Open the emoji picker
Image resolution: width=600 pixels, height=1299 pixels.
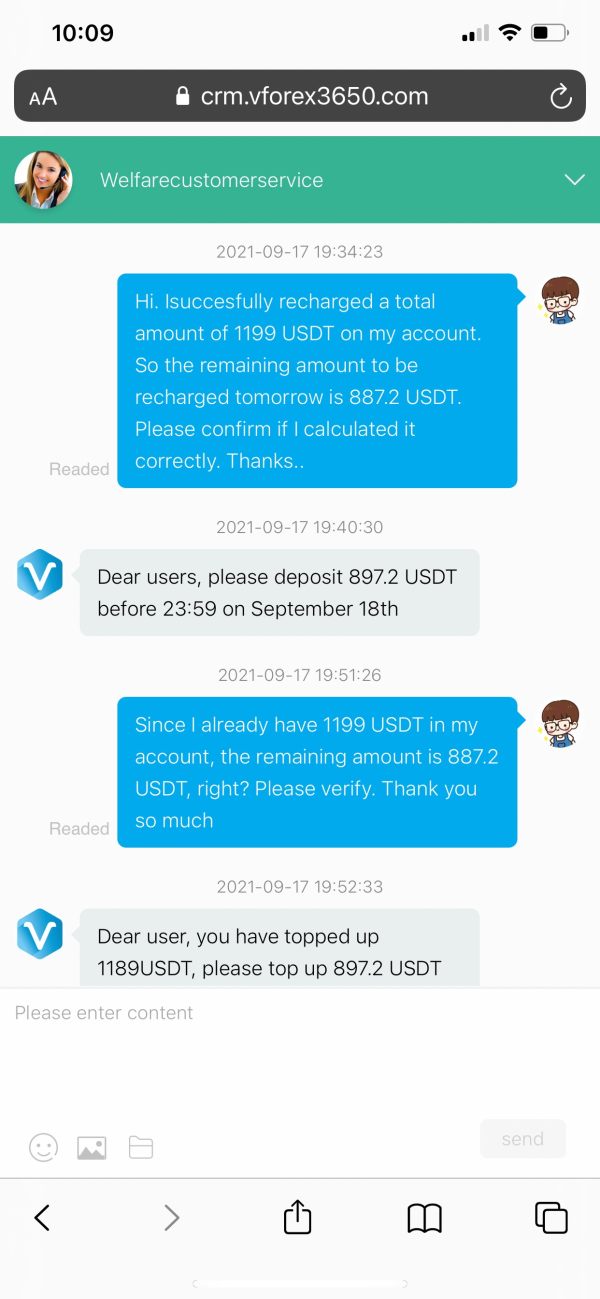[43, 1147]
